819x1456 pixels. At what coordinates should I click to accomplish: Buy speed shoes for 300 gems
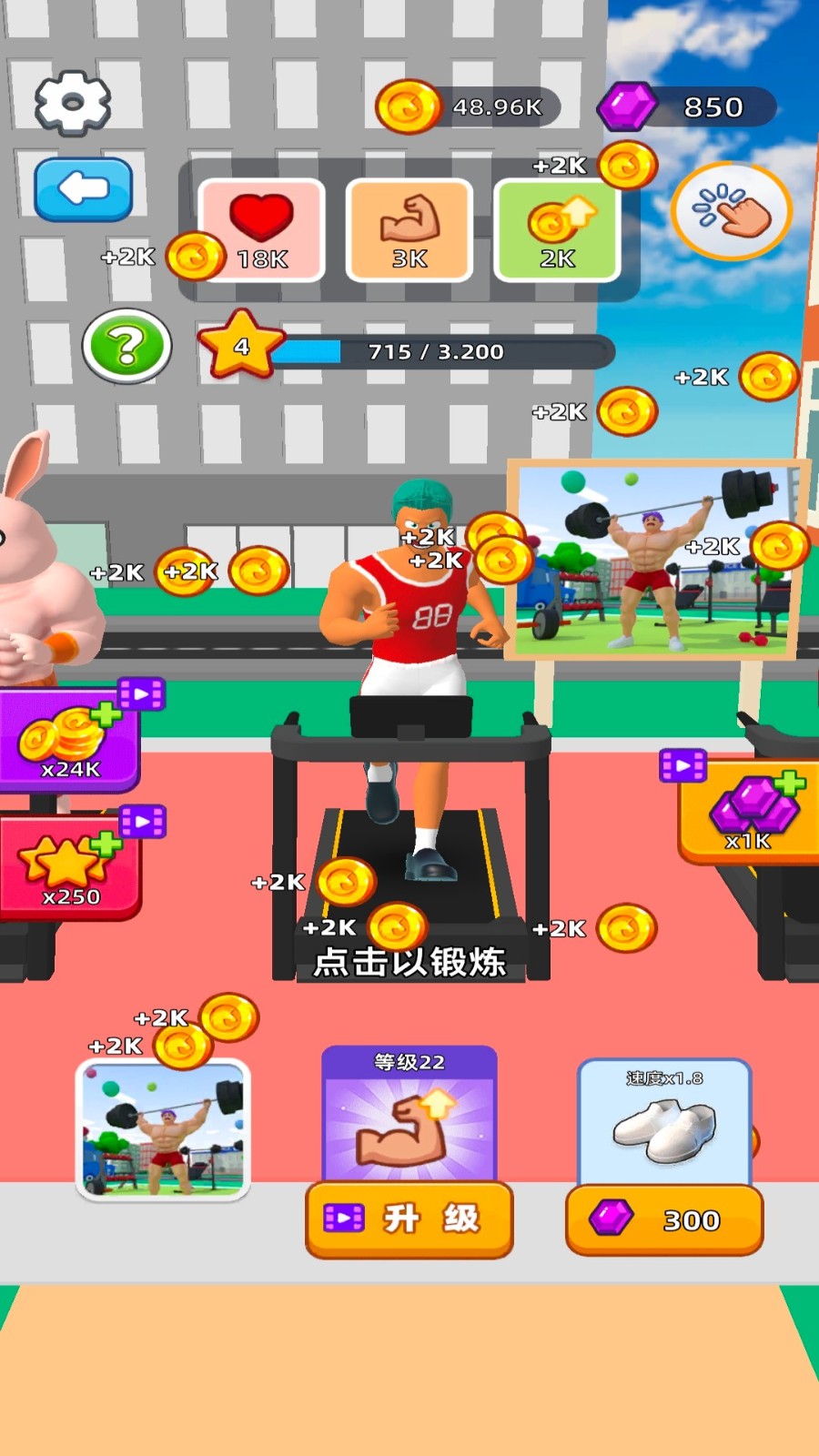pos(664,1219)
